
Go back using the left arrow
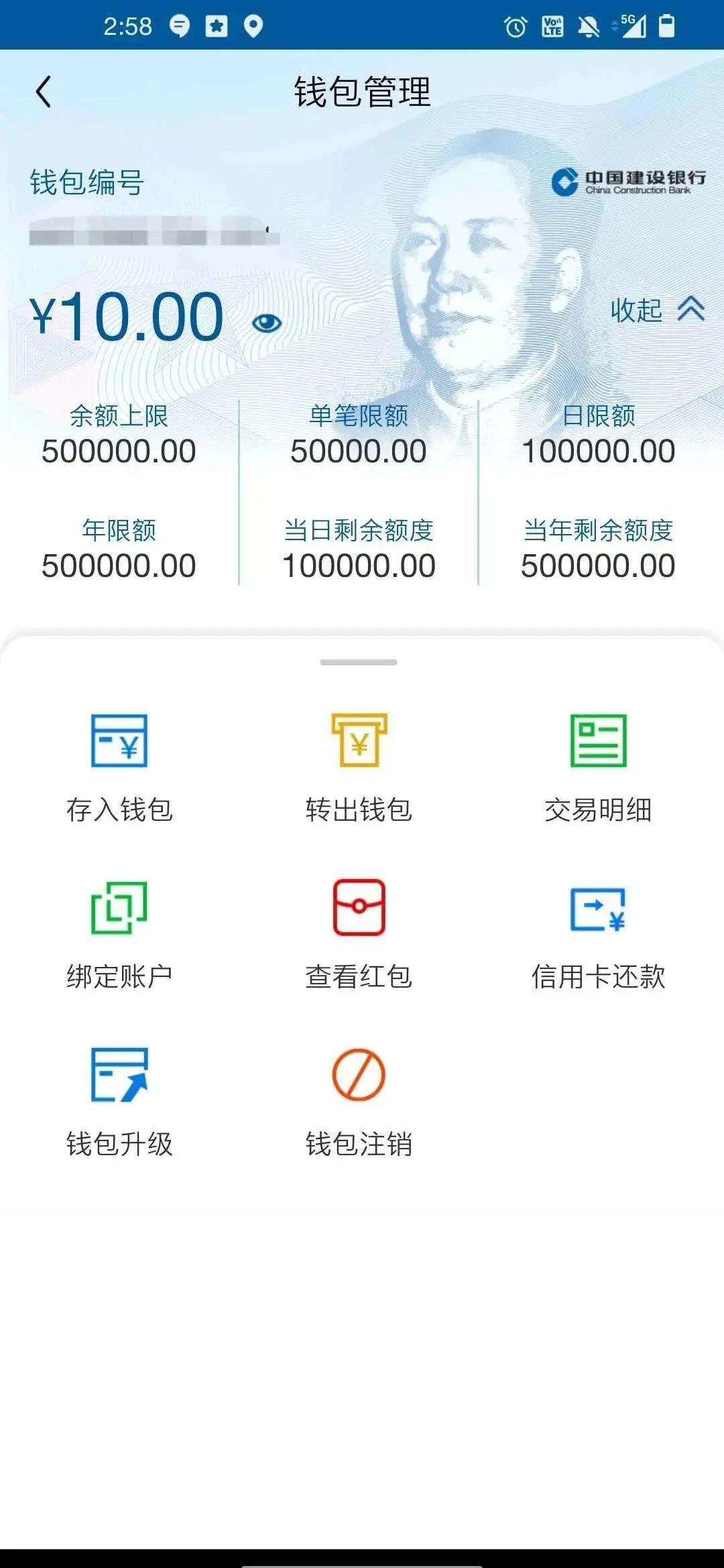pos(44,91)
